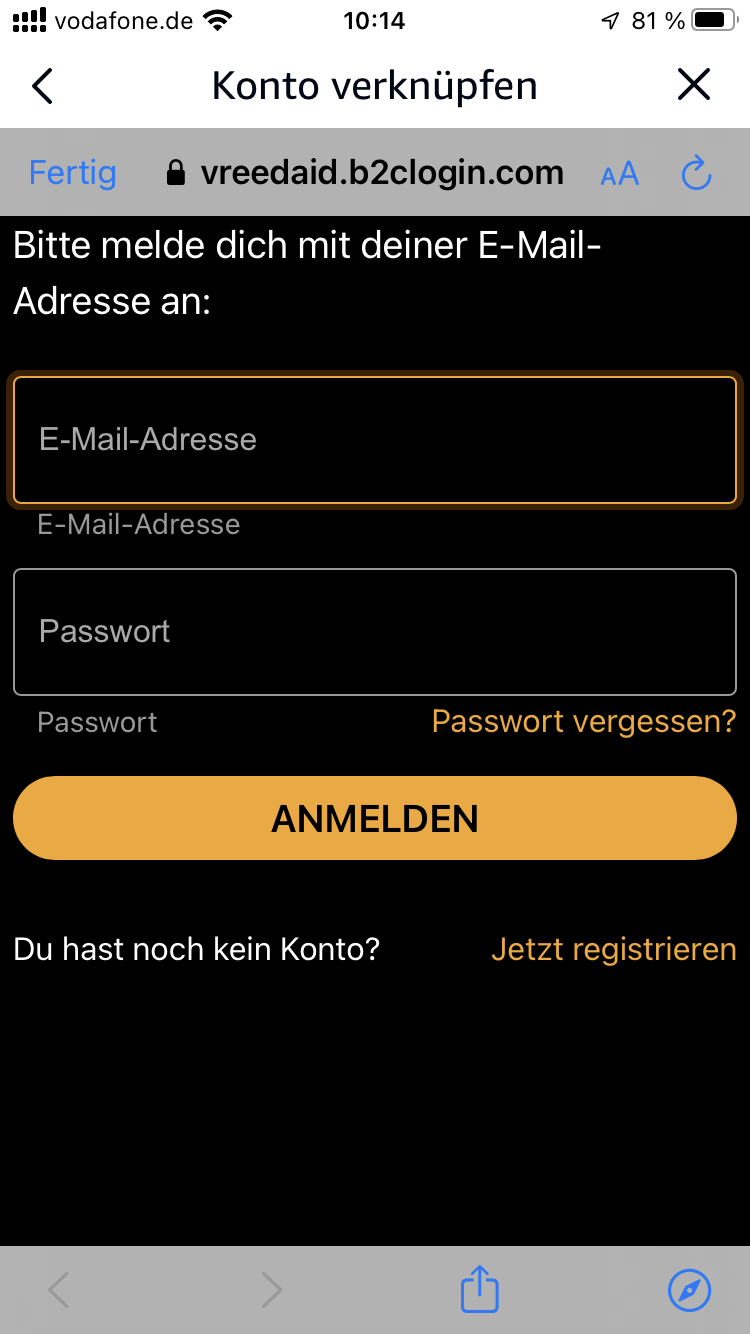Screen dimensions: 750x1334
Task: Tap the Safari compass icon
Action: pyautogui.click(x=690, y=1290)
